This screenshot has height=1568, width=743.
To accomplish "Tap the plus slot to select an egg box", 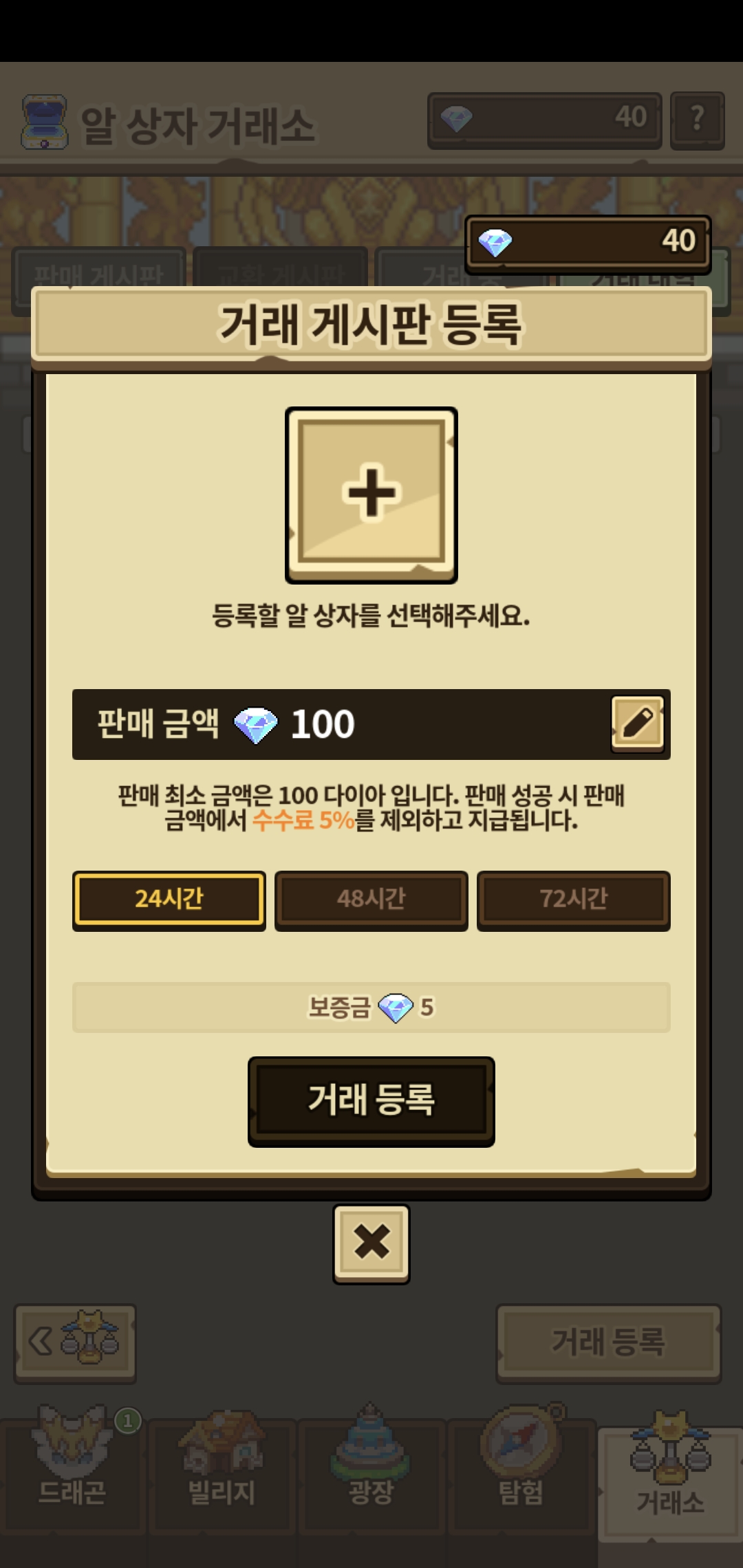I will pos(371,494).
